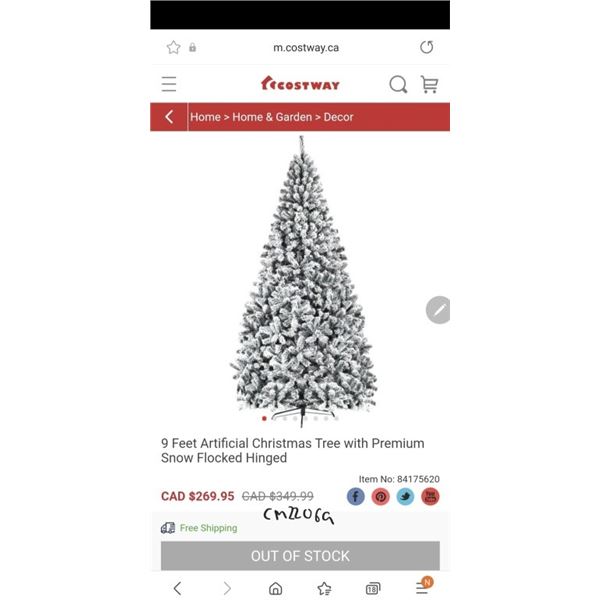Tap the pencil edit button
600x600 pixels.
(438, 310)
